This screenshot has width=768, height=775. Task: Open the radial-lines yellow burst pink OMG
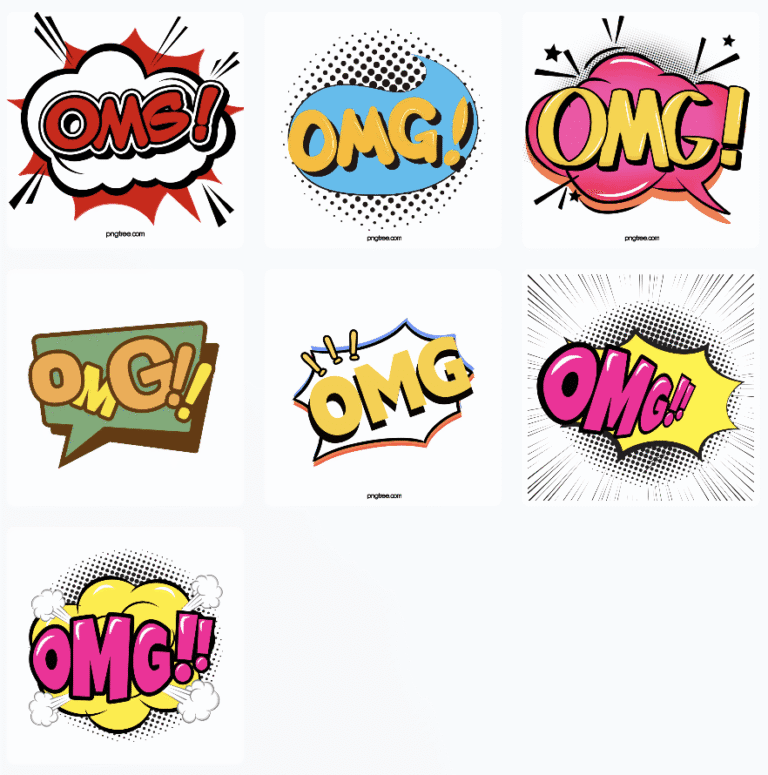click(641, 388)
